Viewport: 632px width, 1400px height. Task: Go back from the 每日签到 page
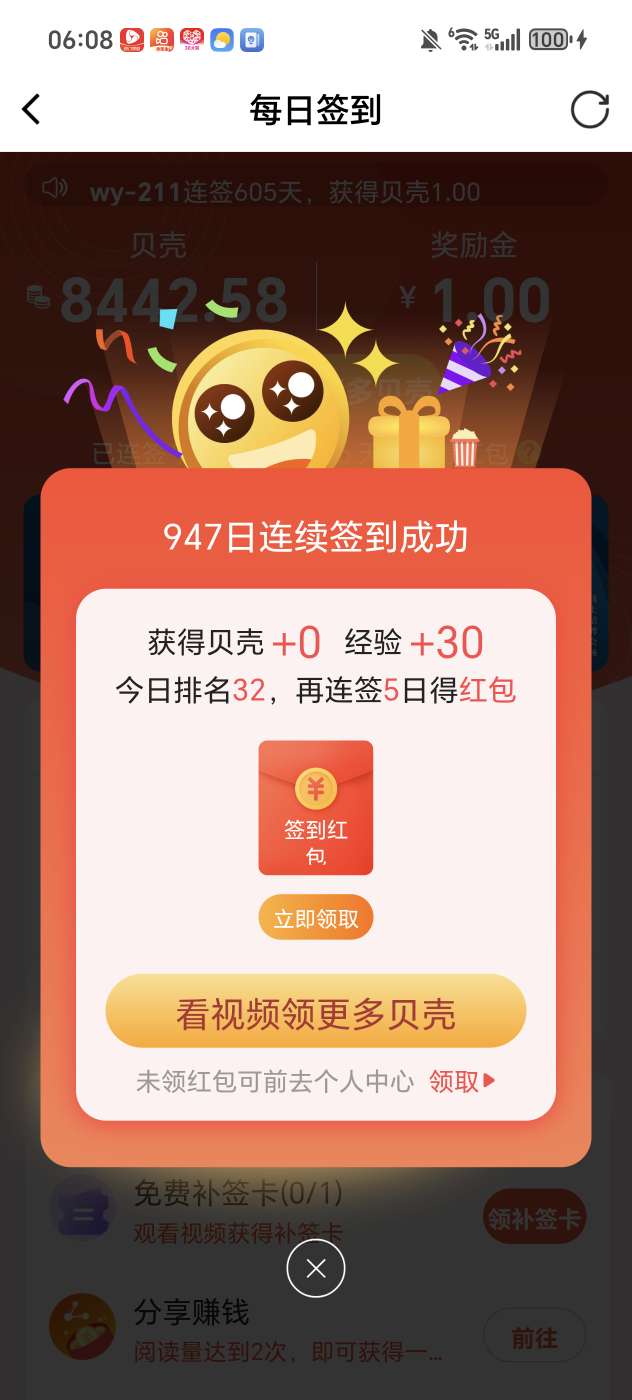(32, 110)
